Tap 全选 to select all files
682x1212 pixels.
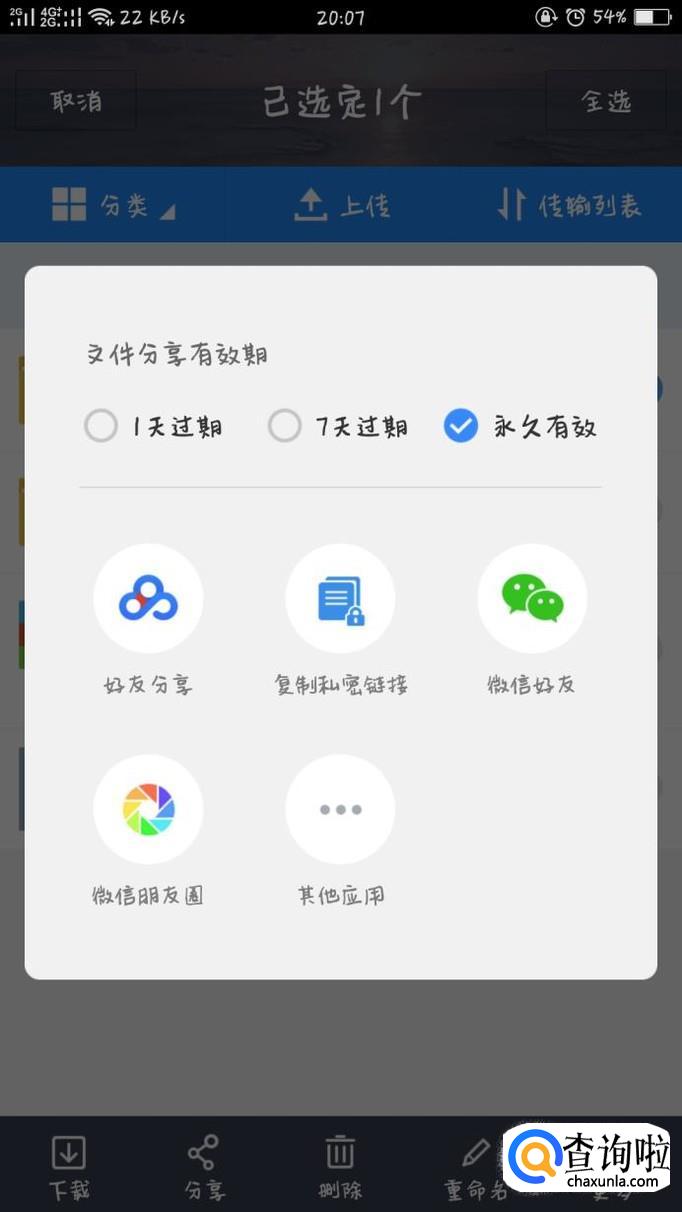click(606, 101)
